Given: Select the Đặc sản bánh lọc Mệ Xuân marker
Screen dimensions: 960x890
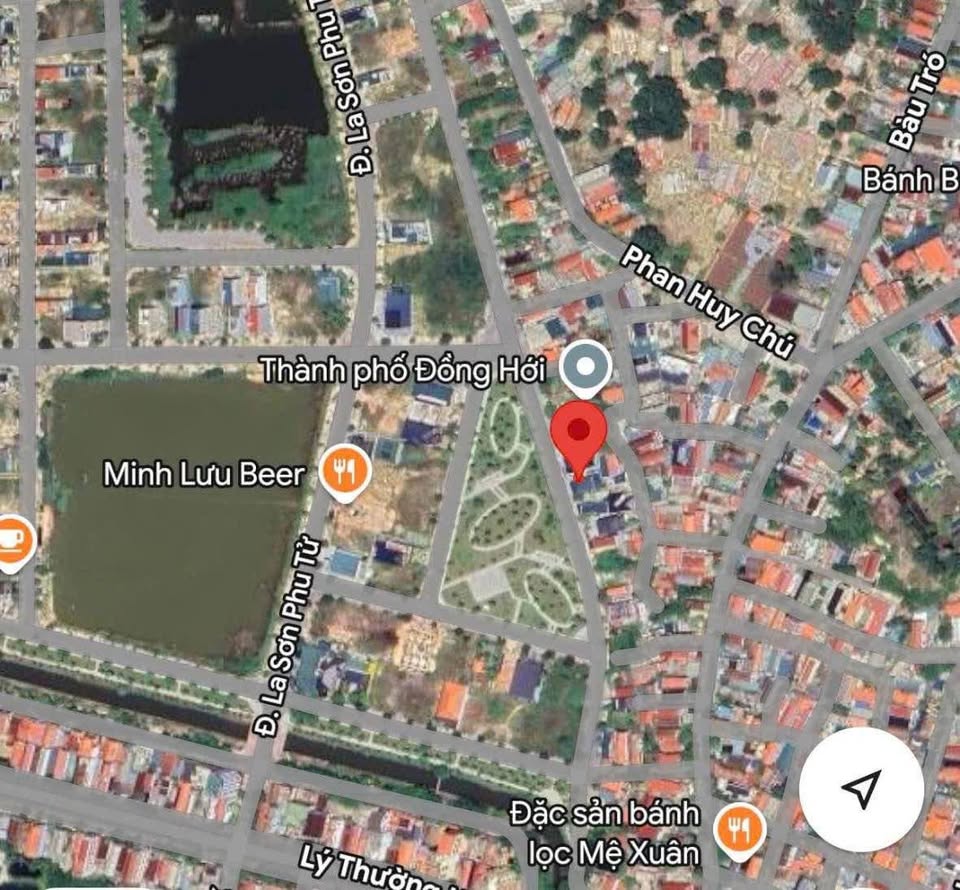Looking at the screenshot, I should click(740, 828).
